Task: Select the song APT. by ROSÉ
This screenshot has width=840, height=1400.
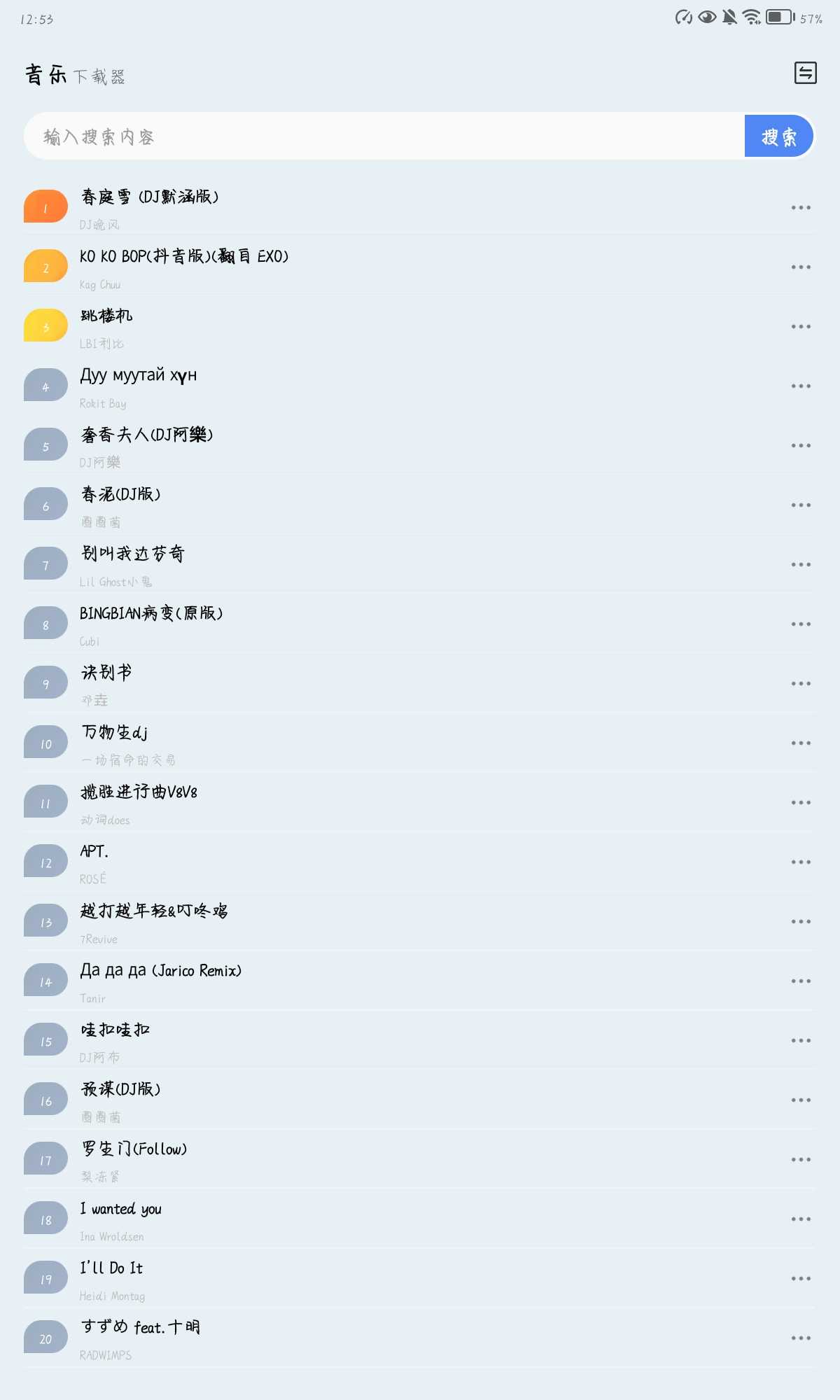Action: [420, 862]
